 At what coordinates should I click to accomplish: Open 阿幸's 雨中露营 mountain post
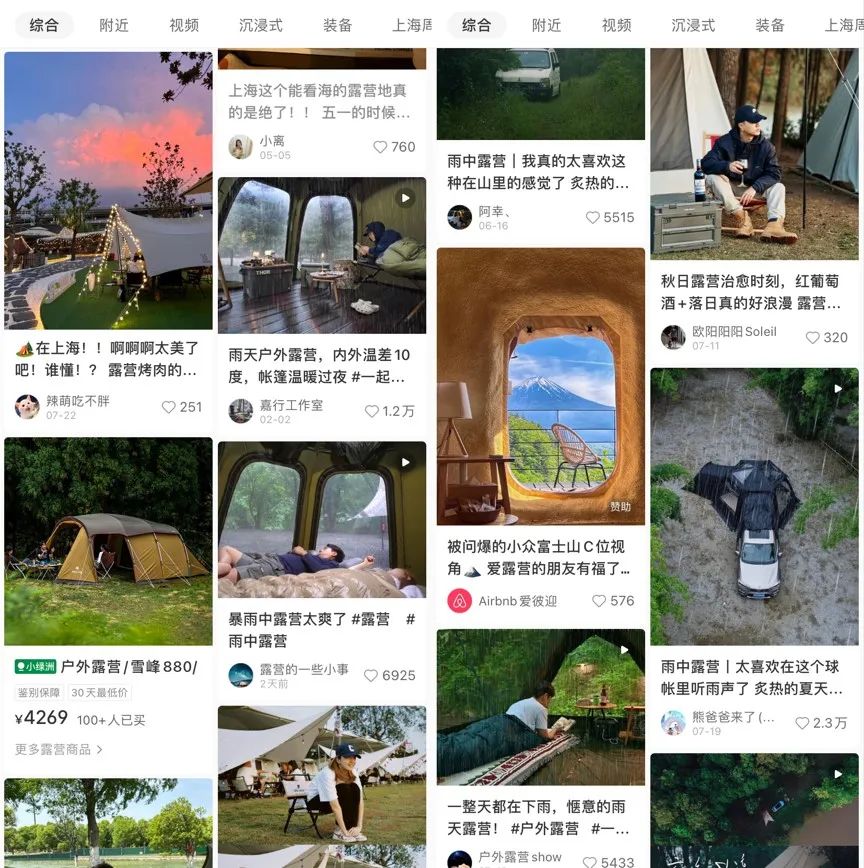click(541, 93)
